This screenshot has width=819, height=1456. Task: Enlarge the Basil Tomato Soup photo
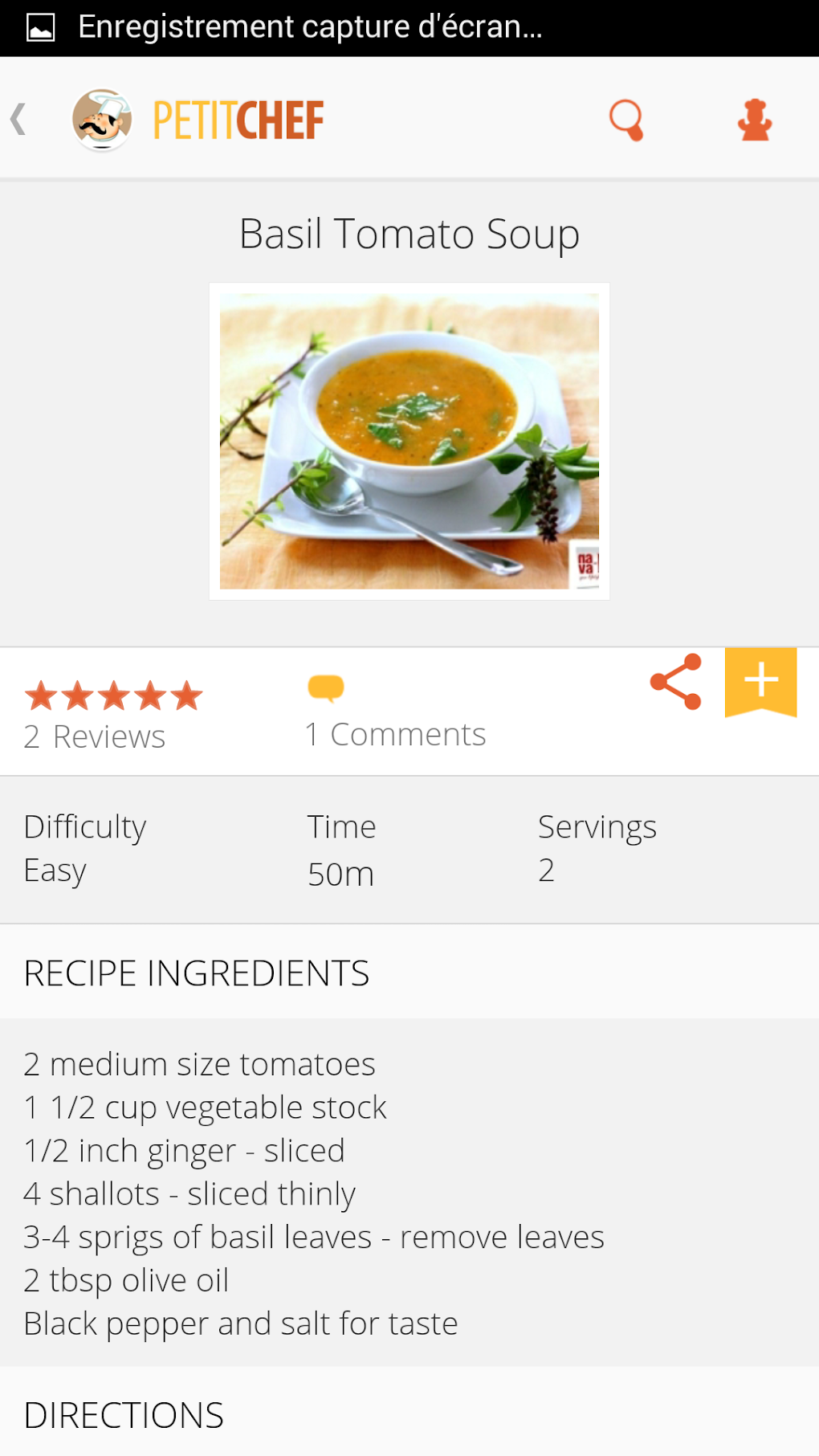(x=409, y=441)
